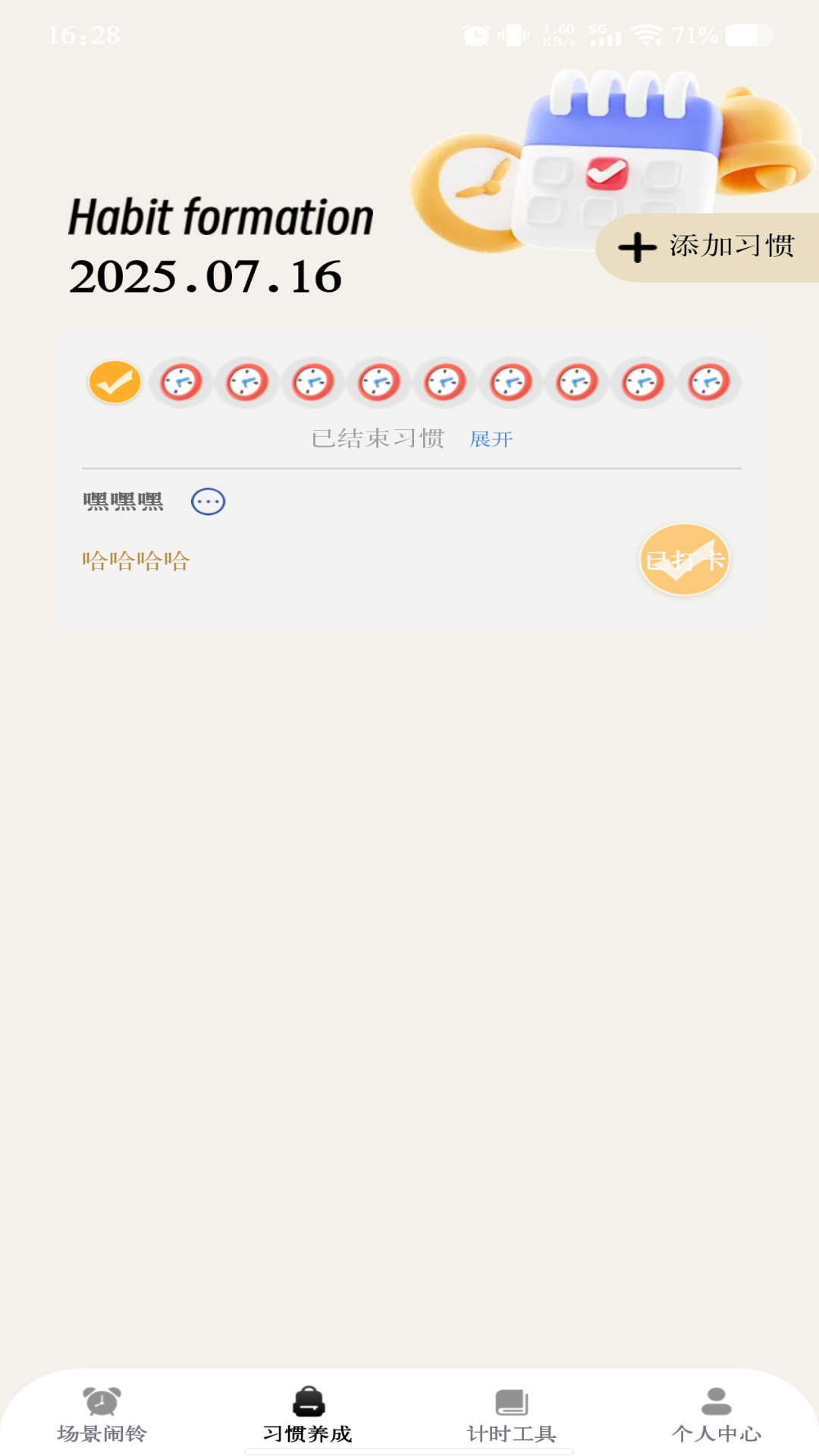
Task: Expand finished habits using 展开
Action: click(491, 438)
